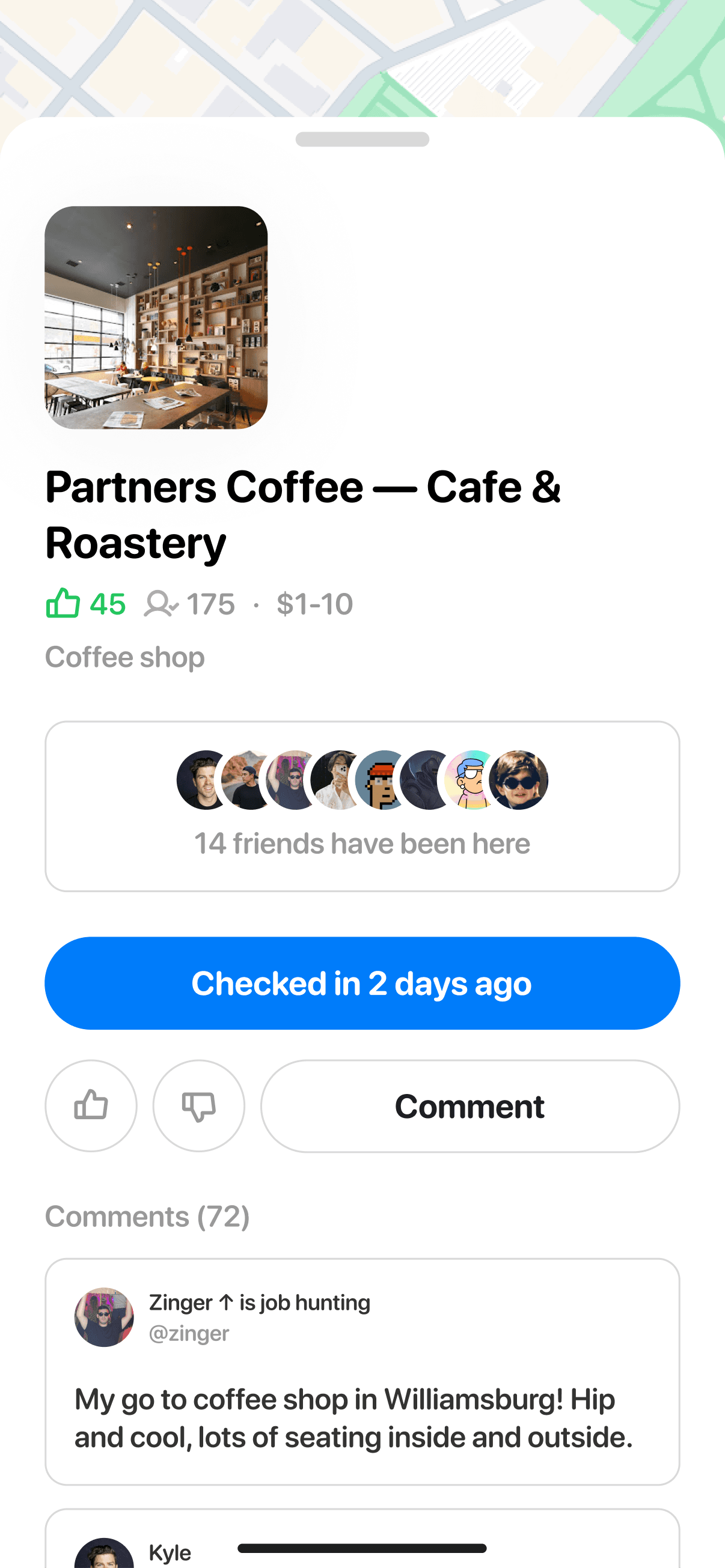Tap the $1-10 price range indicator

[314, 603]
